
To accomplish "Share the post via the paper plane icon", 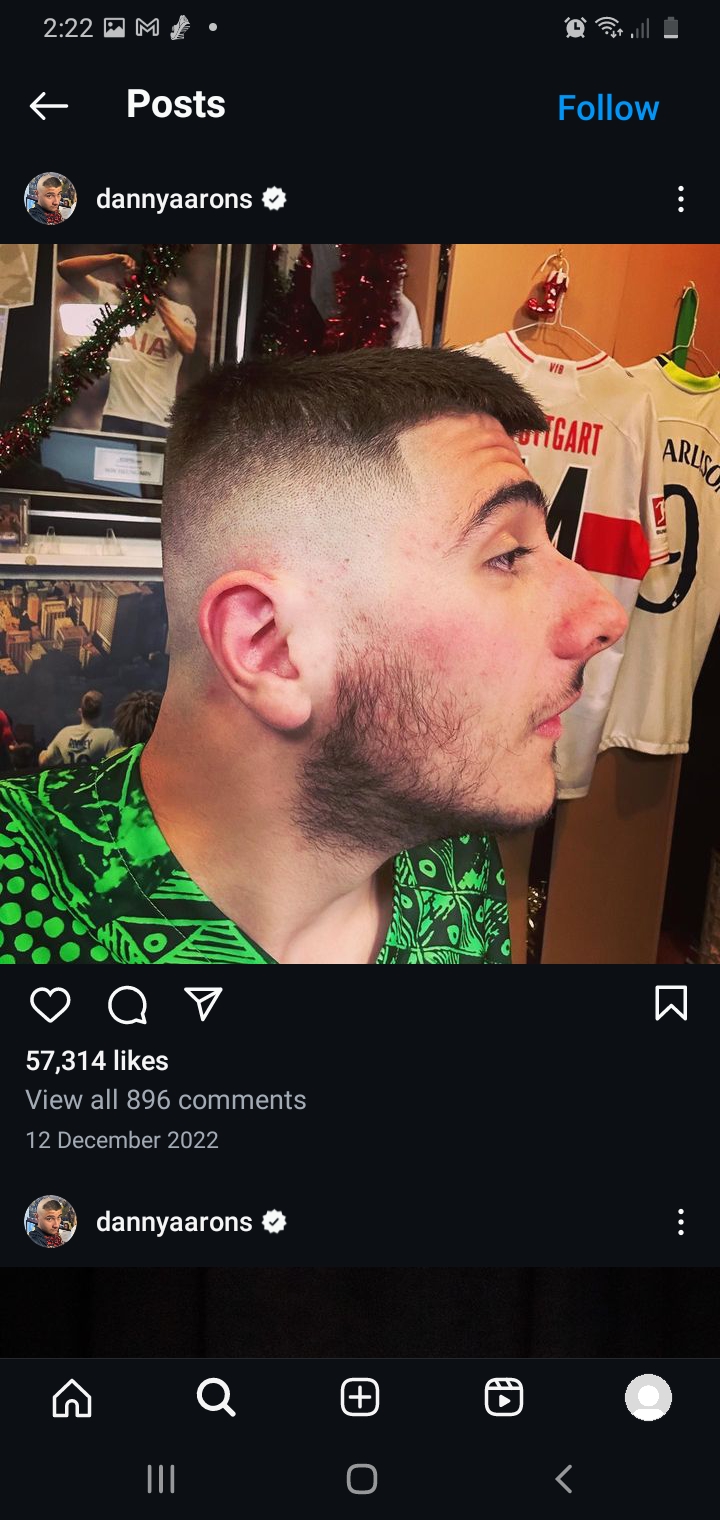I will pyautogui.click(x=203, y=1004).
